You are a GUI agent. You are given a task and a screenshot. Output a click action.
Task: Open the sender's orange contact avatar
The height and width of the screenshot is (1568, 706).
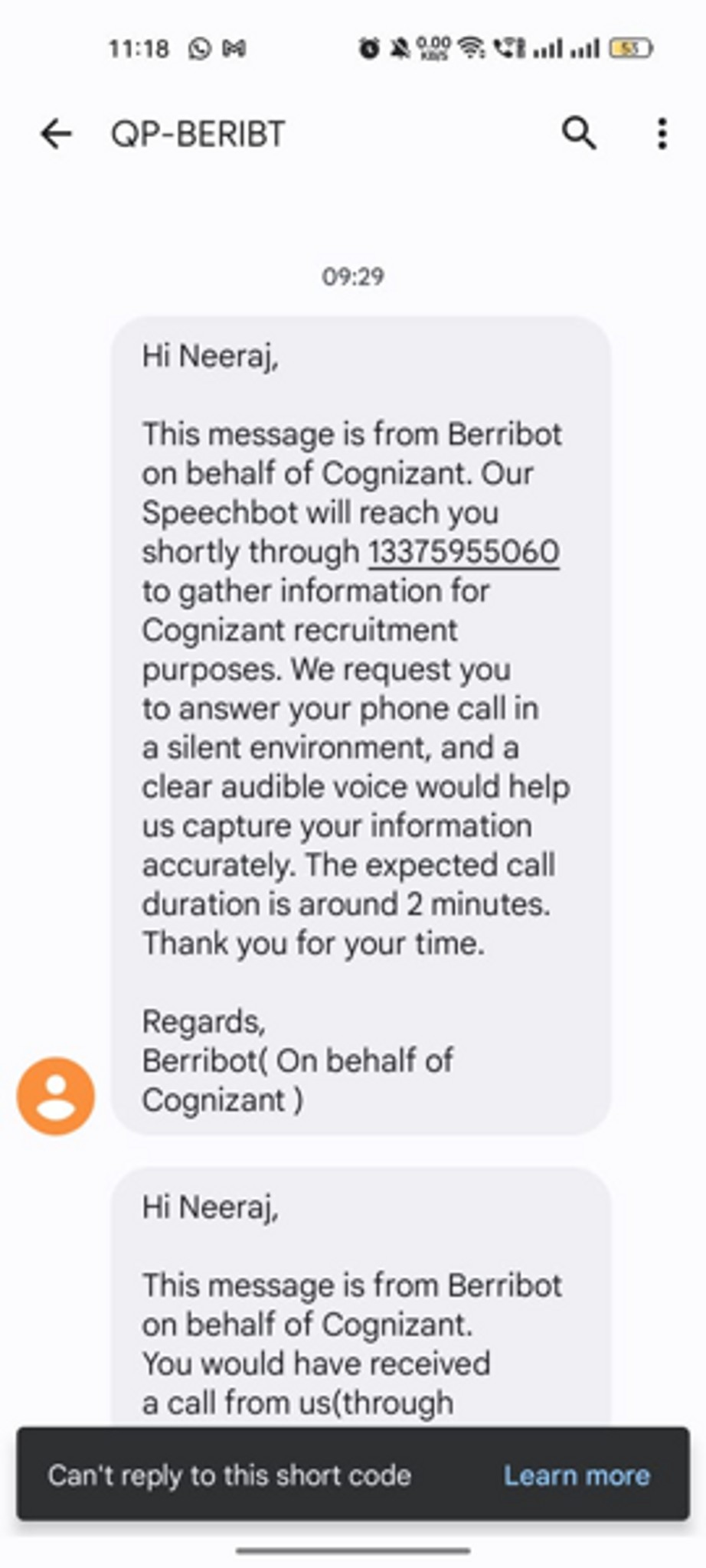point(56,1096)
